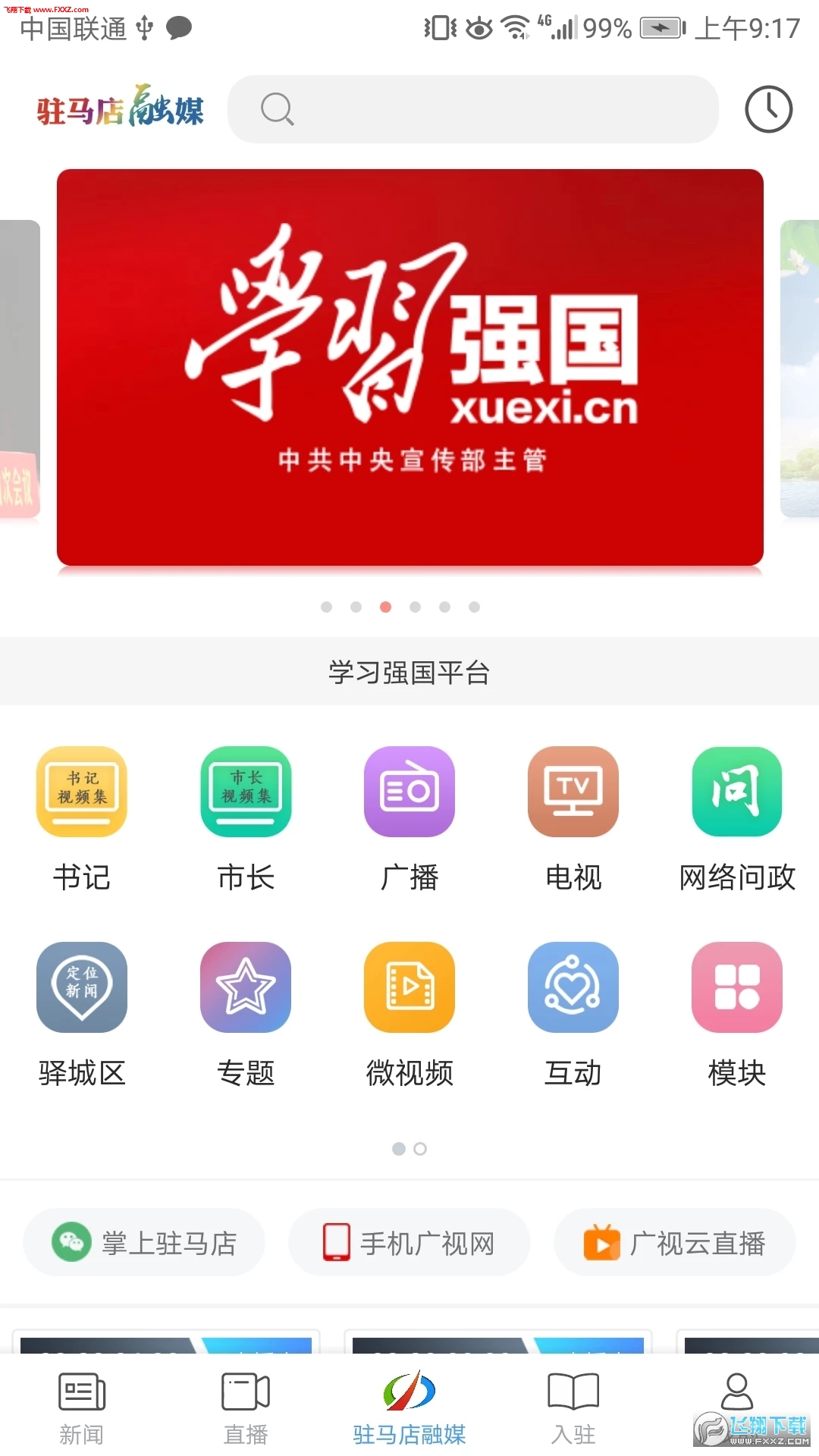This screenshot has width=819, height=1456.
Task: Switch to the 入驻 tab
Action: 573,1407
